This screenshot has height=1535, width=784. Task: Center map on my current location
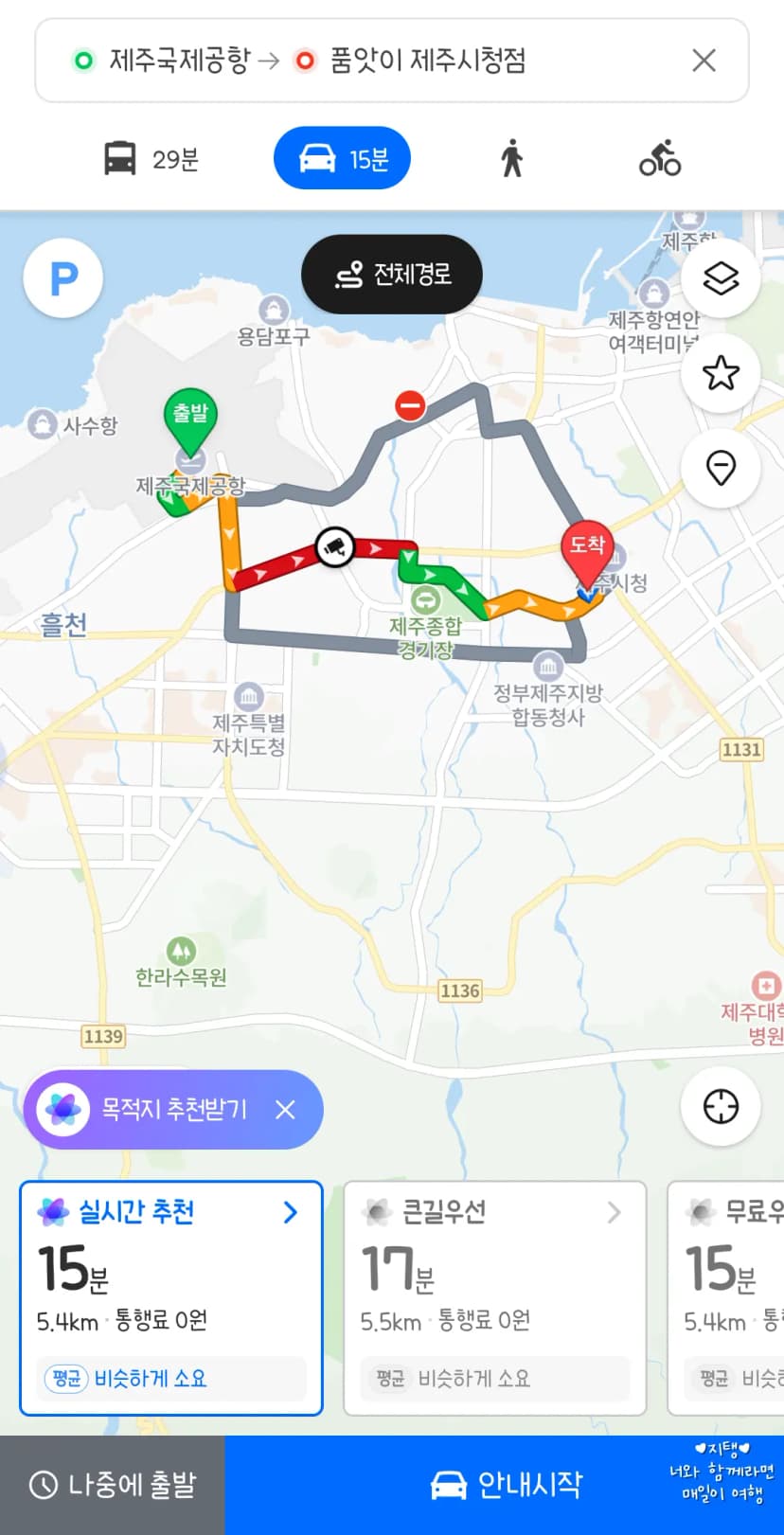tap(721, 1107)
